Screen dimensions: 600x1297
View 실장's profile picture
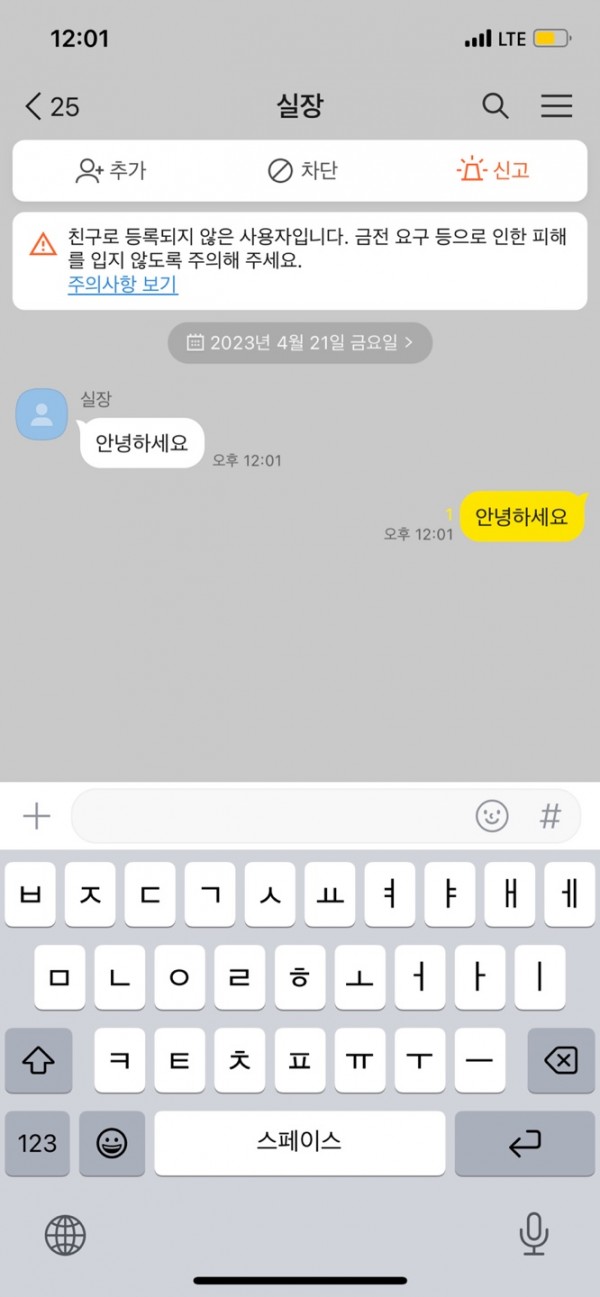pyautogui.click(x=42, y=415)
